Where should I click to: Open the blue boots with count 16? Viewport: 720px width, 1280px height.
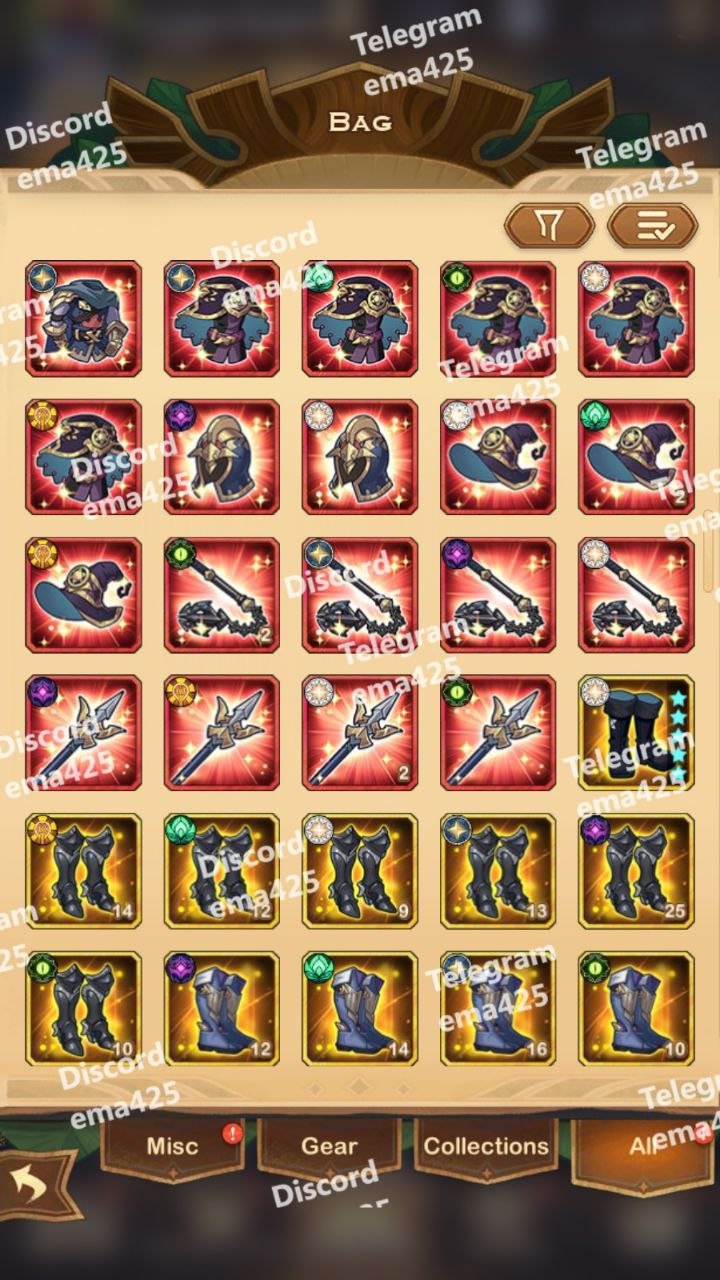(498, 1009)
